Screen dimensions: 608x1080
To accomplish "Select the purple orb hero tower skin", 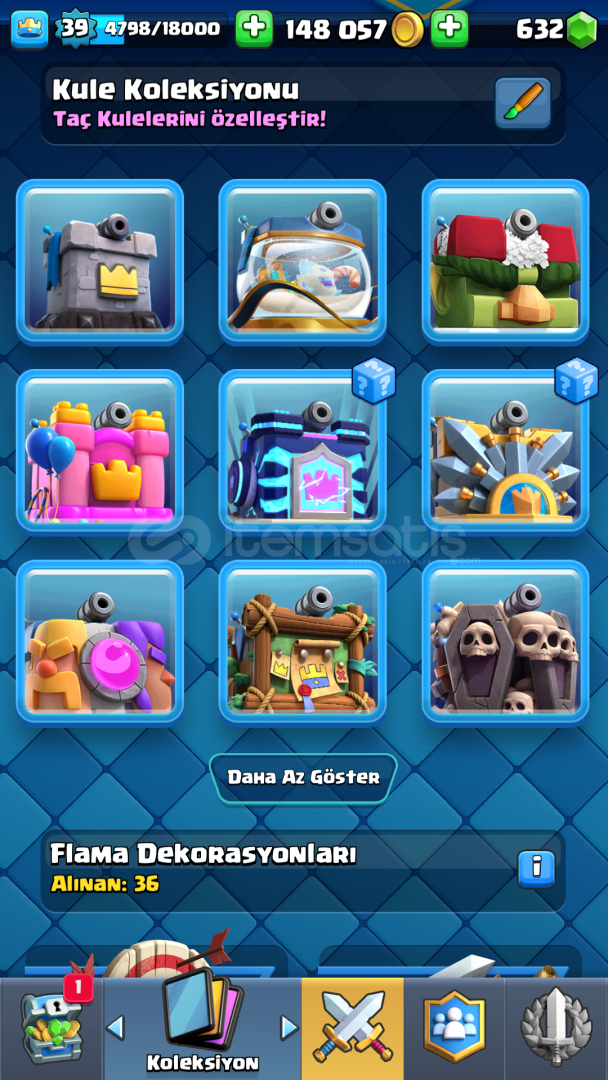I will click(x=100, y=642).
